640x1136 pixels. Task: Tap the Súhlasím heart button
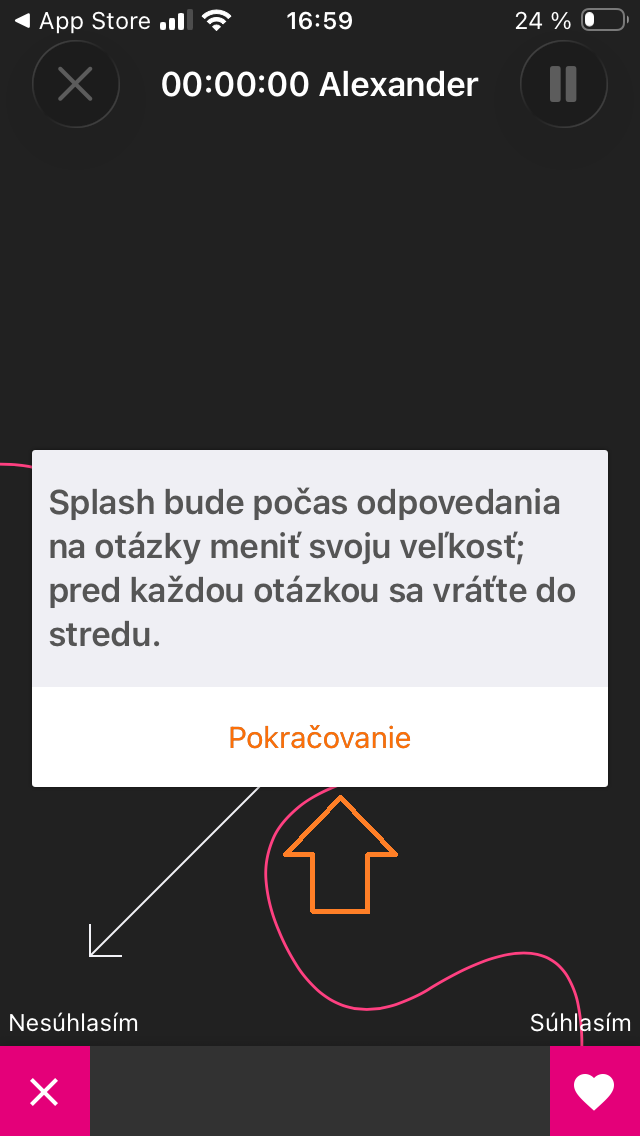click(594, 1091)
